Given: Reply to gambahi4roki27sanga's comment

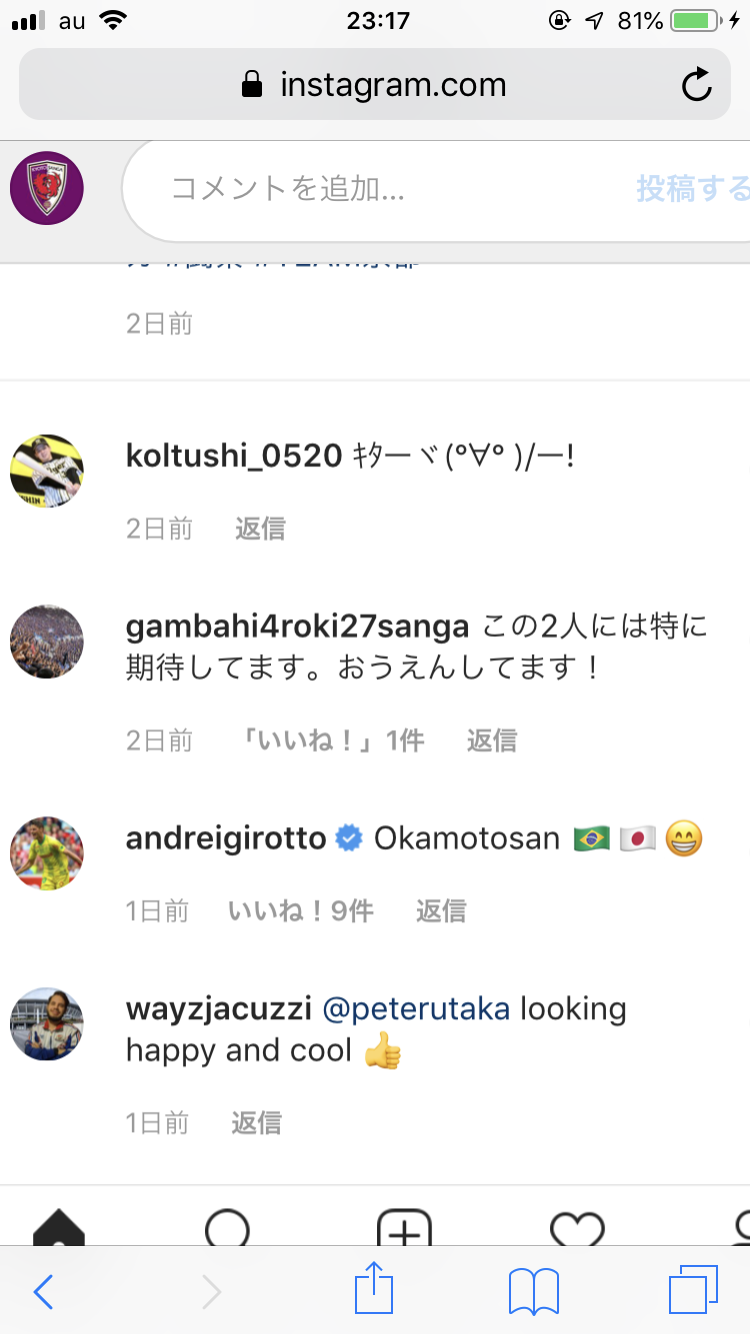Looking at the screenshot, I should click(x=492, y=740).
